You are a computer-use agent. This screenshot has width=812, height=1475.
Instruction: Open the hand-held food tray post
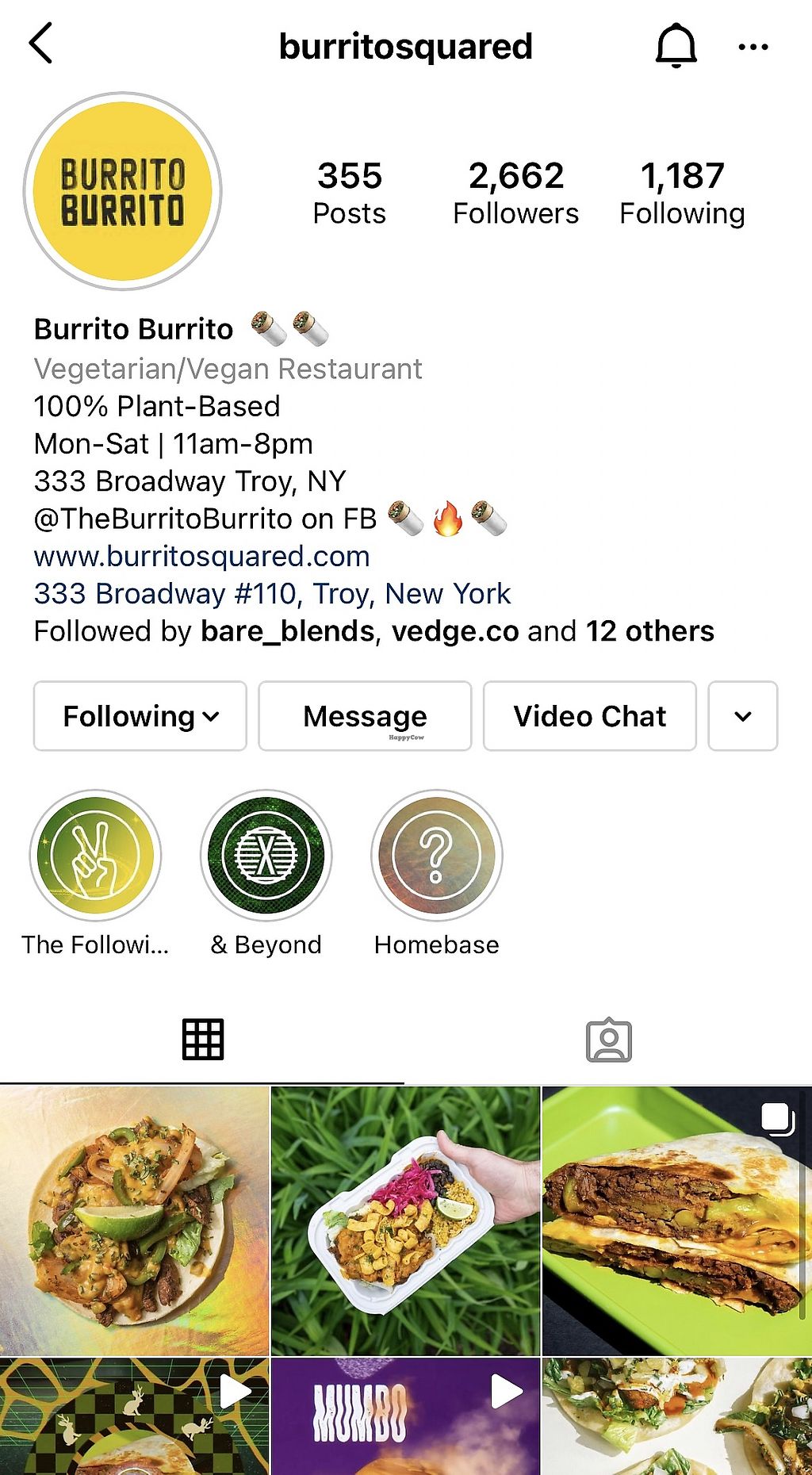(405, 1220)
